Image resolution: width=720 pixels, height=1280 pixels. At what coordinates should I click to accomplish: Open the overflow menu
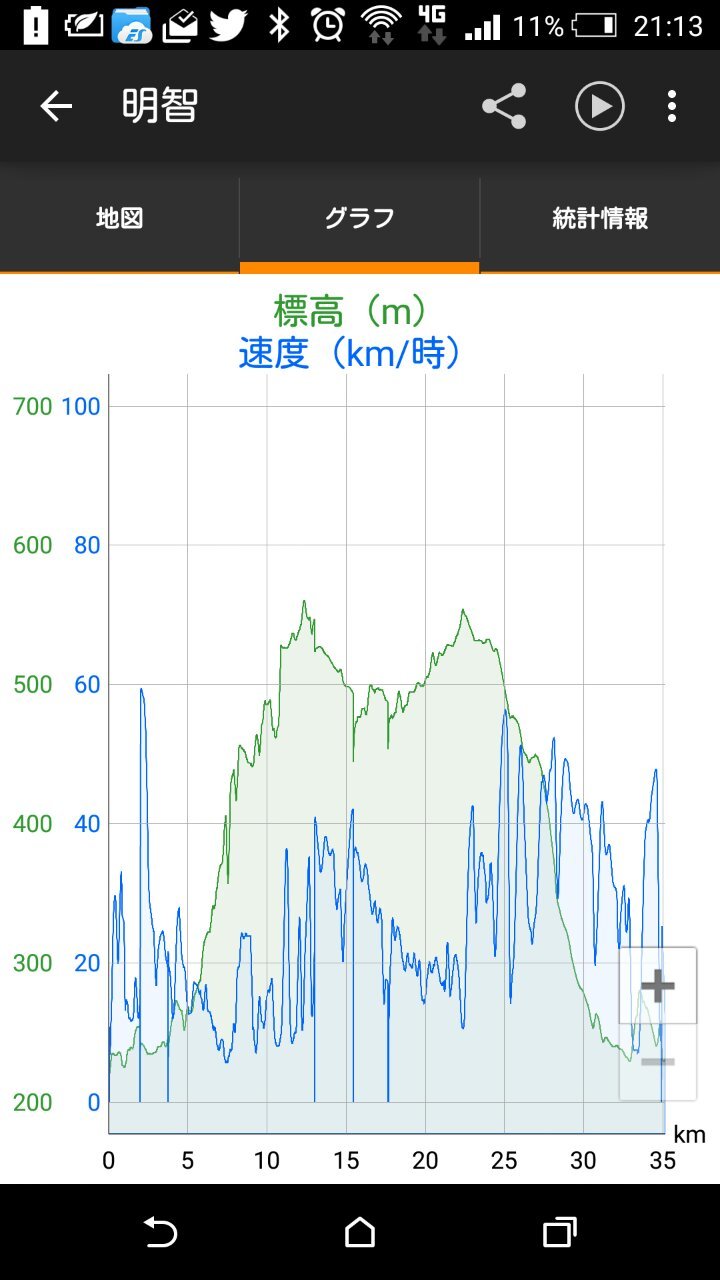click(x=672, y=106)
